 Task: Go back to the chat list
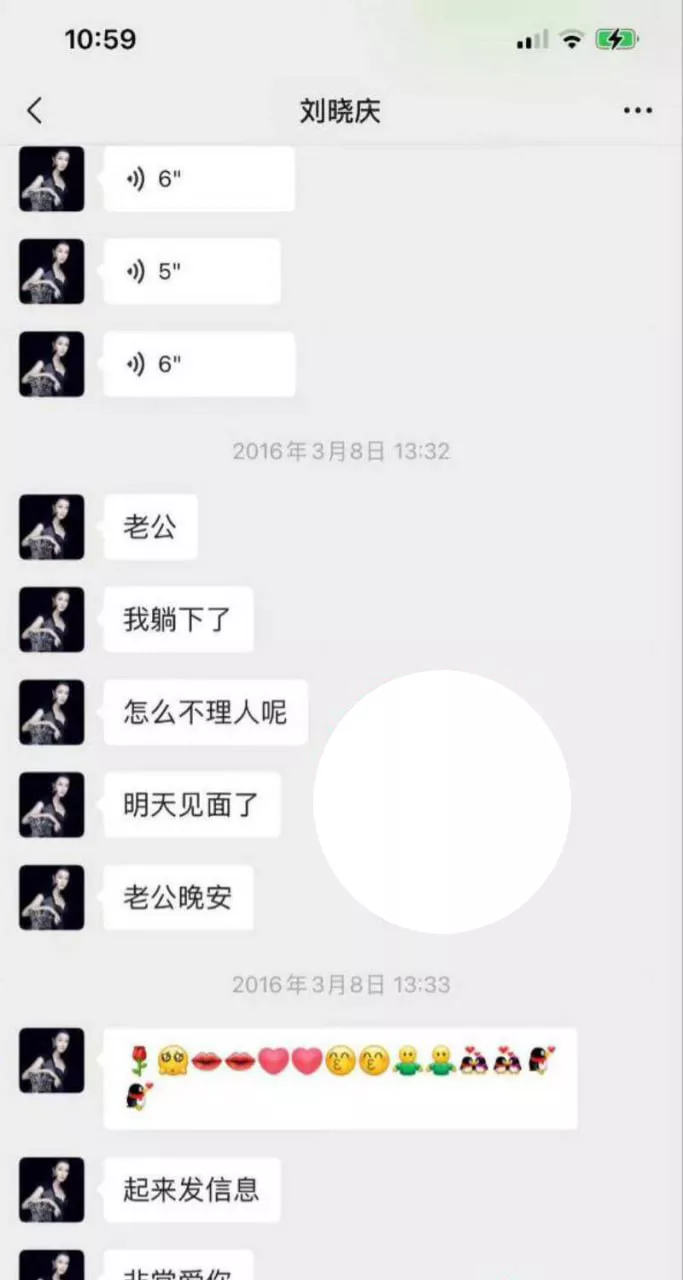[x=35, y=110]
